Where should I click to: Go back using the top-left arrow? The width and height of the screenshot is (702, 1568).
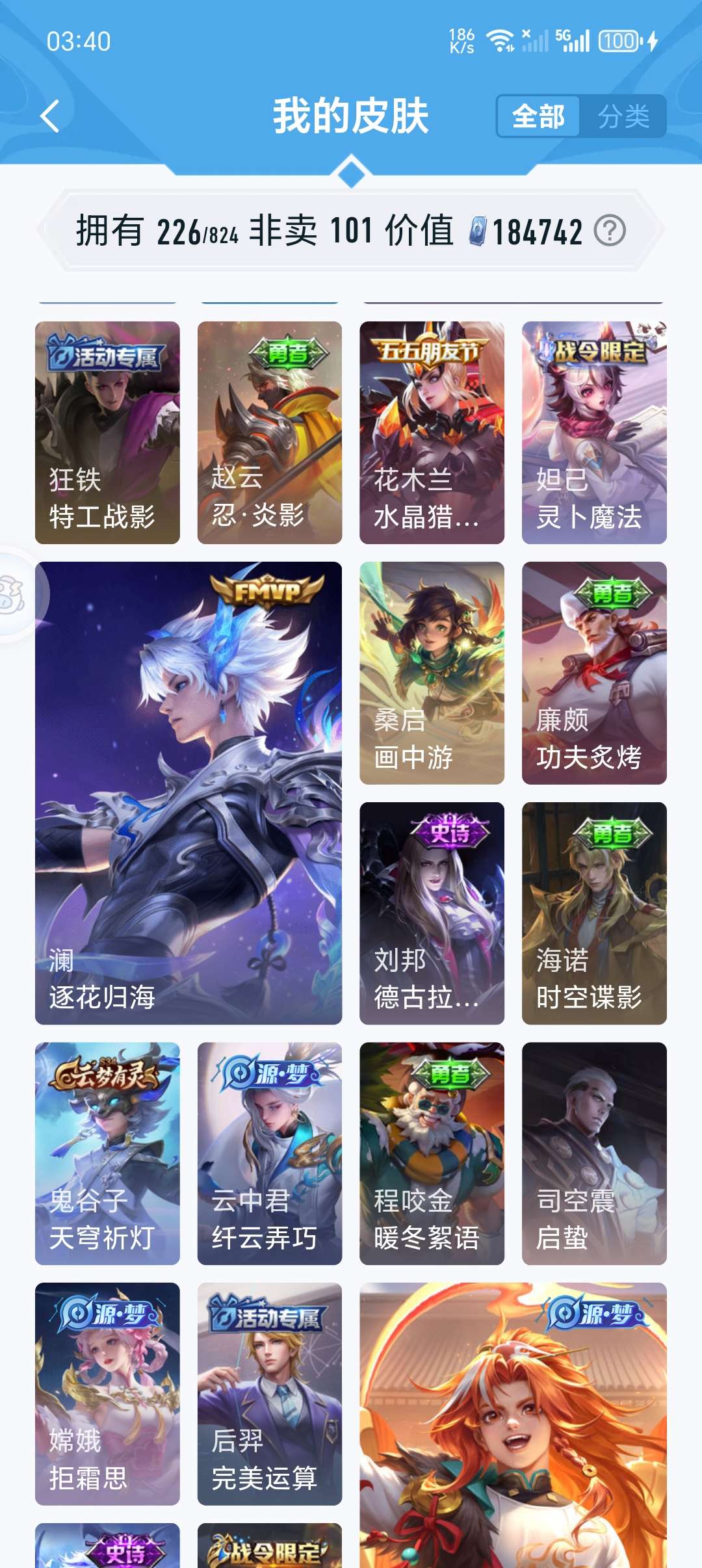click(50, 116)
